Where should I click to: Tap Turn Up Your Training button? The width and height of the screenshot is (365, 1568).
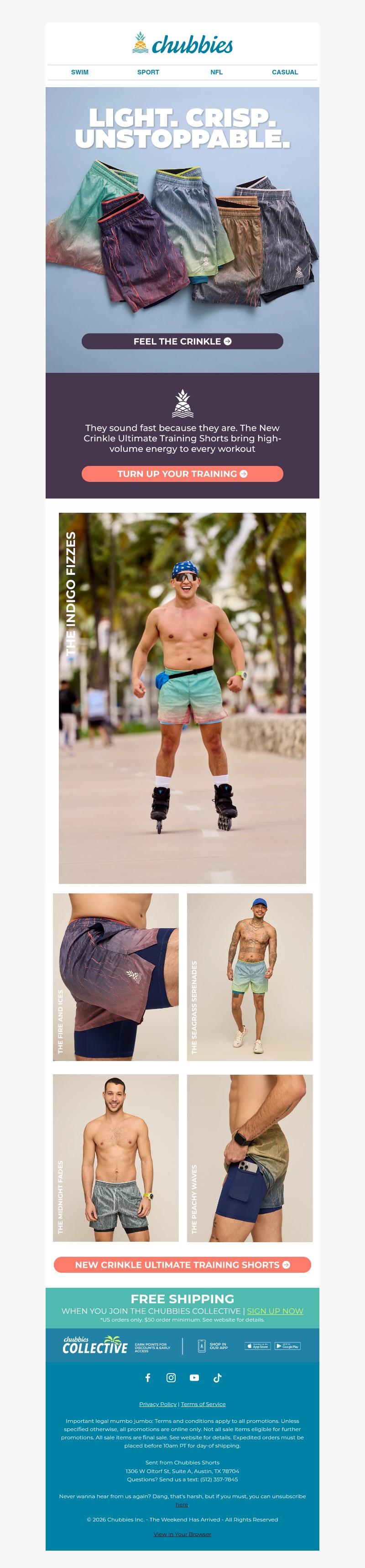tap(182, 474)
